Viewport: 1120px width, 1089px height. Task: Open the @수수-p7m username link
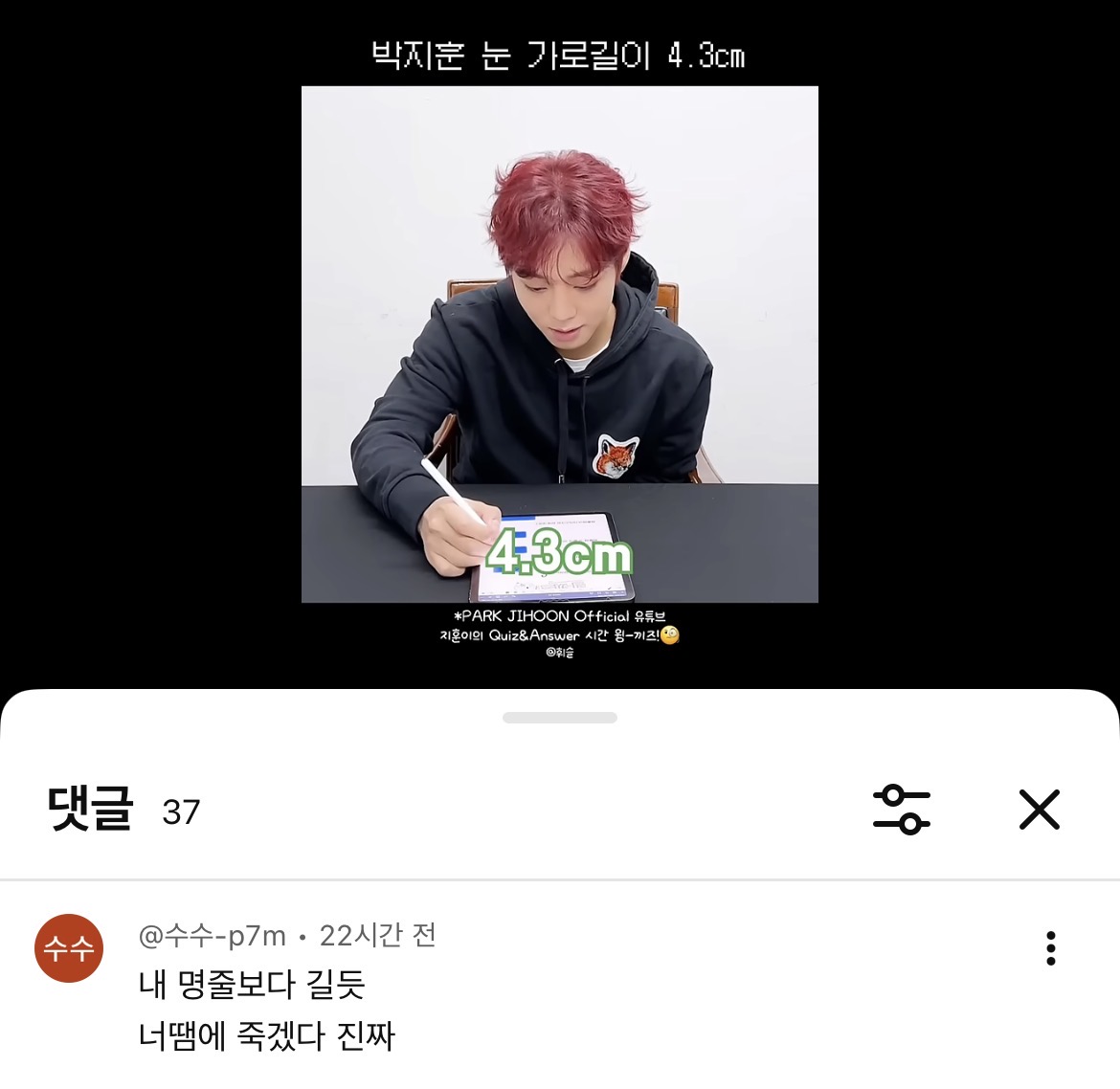[213, 935]
